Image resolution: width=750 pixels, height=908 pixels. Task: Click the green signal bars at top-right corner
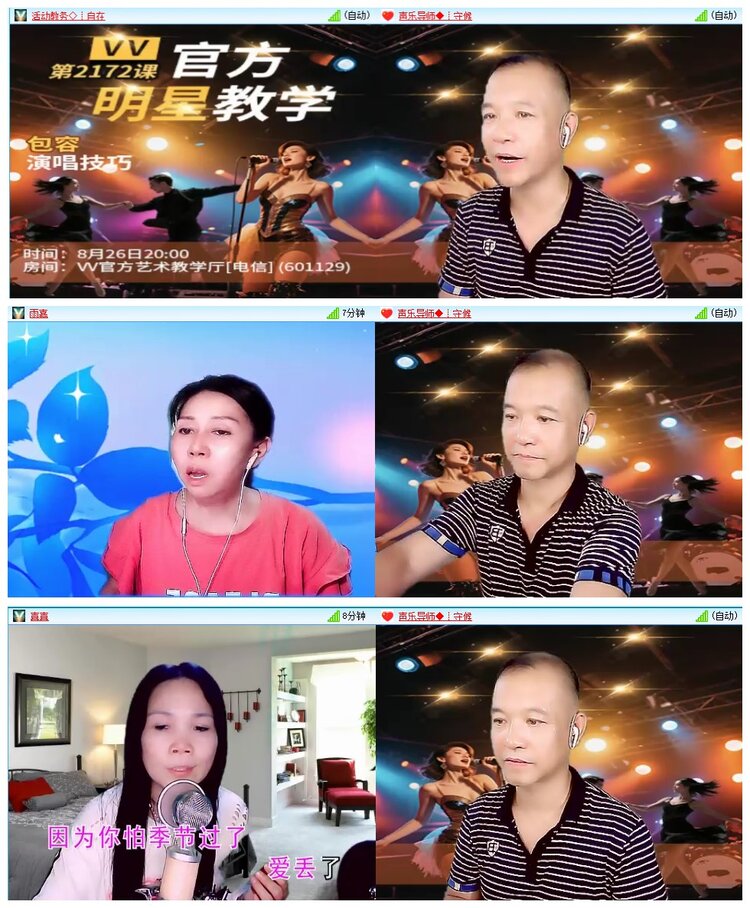point(700,14)
